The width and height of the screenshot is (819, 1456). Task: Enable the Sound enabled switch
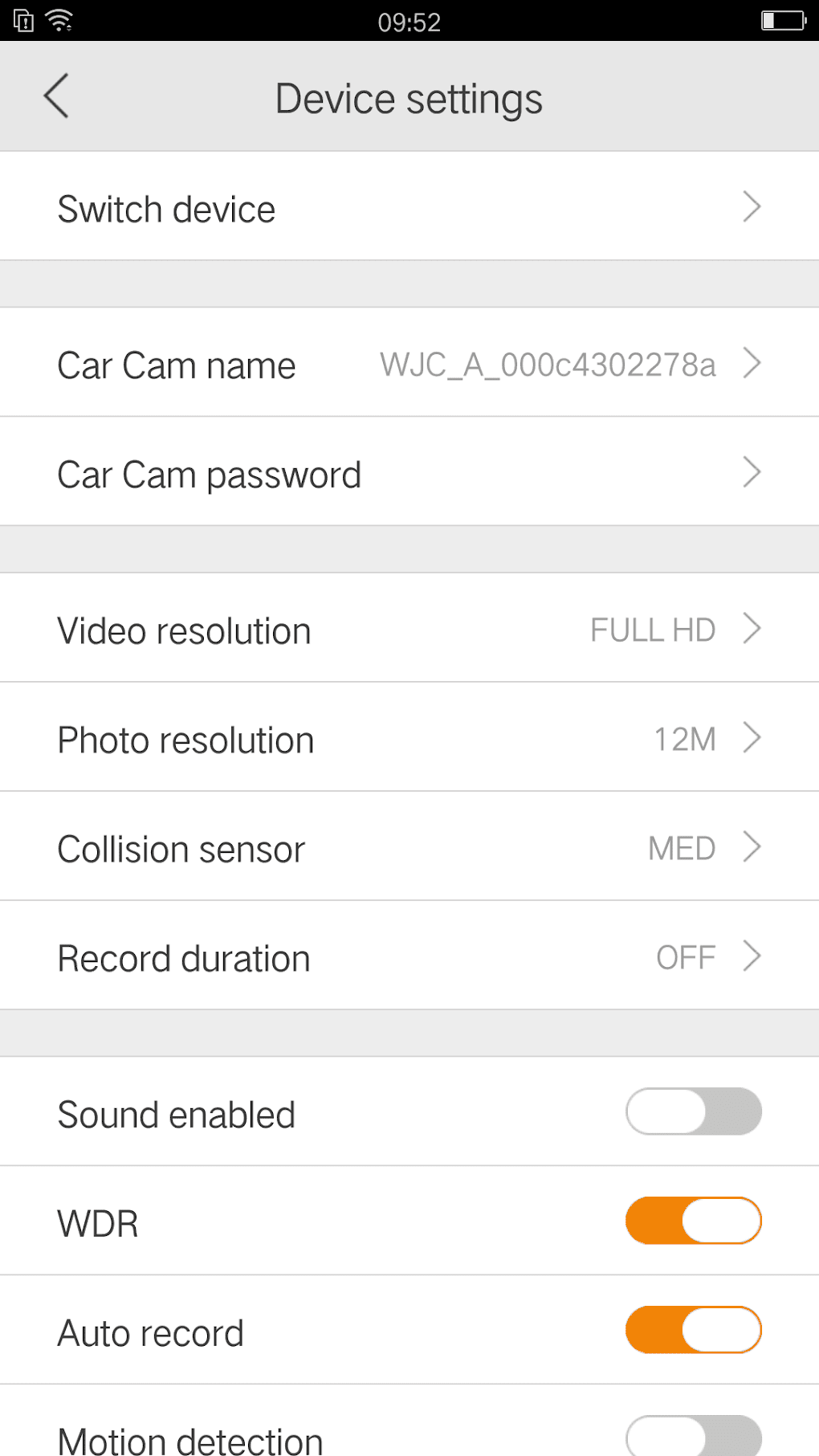coord(693,1111)
